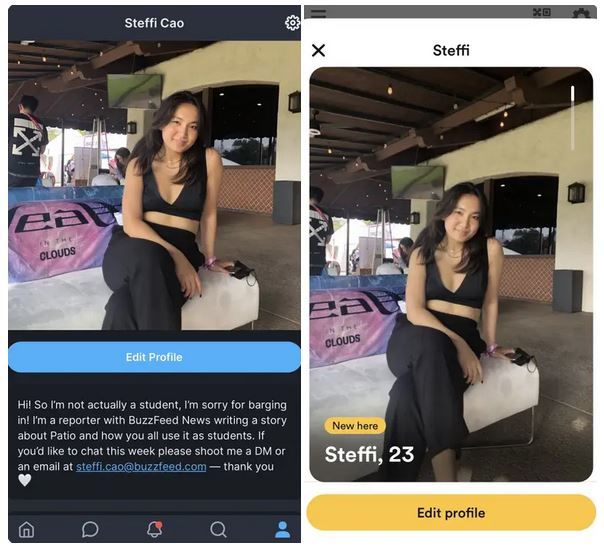Switch to the search tab

[x=218, y=529]
